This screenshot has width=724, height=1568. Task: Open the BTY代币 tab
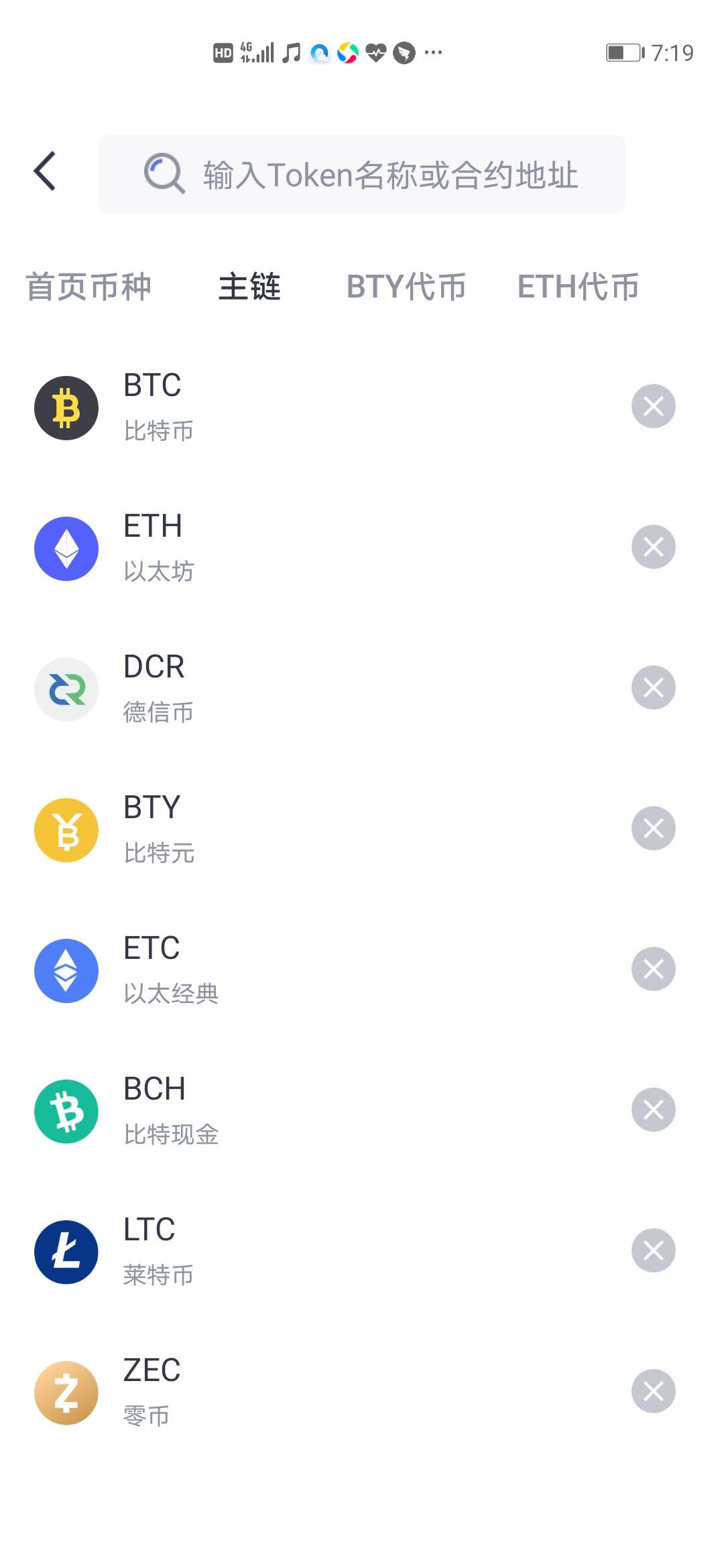[x=405, y=287]
